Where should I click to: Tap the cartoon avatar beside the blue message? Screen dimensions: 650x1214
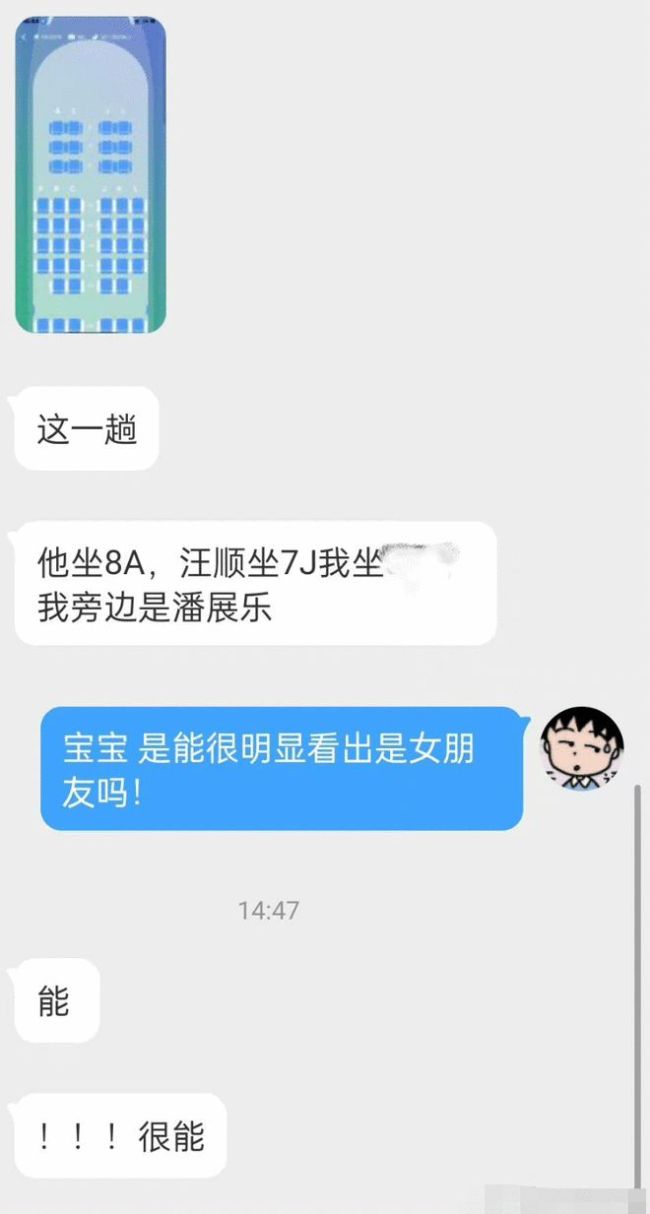coord(582,748)
